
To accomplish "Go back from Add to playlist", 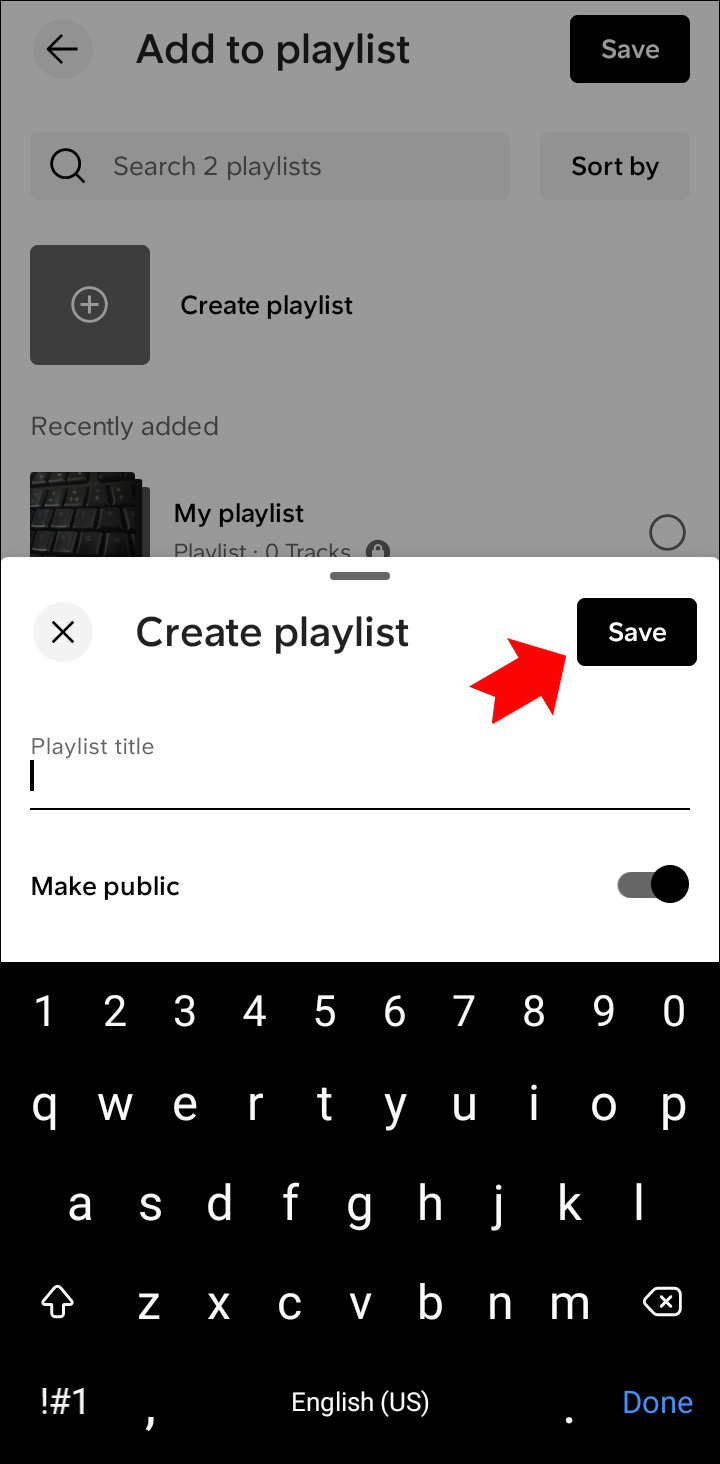I will coord(62,49).
